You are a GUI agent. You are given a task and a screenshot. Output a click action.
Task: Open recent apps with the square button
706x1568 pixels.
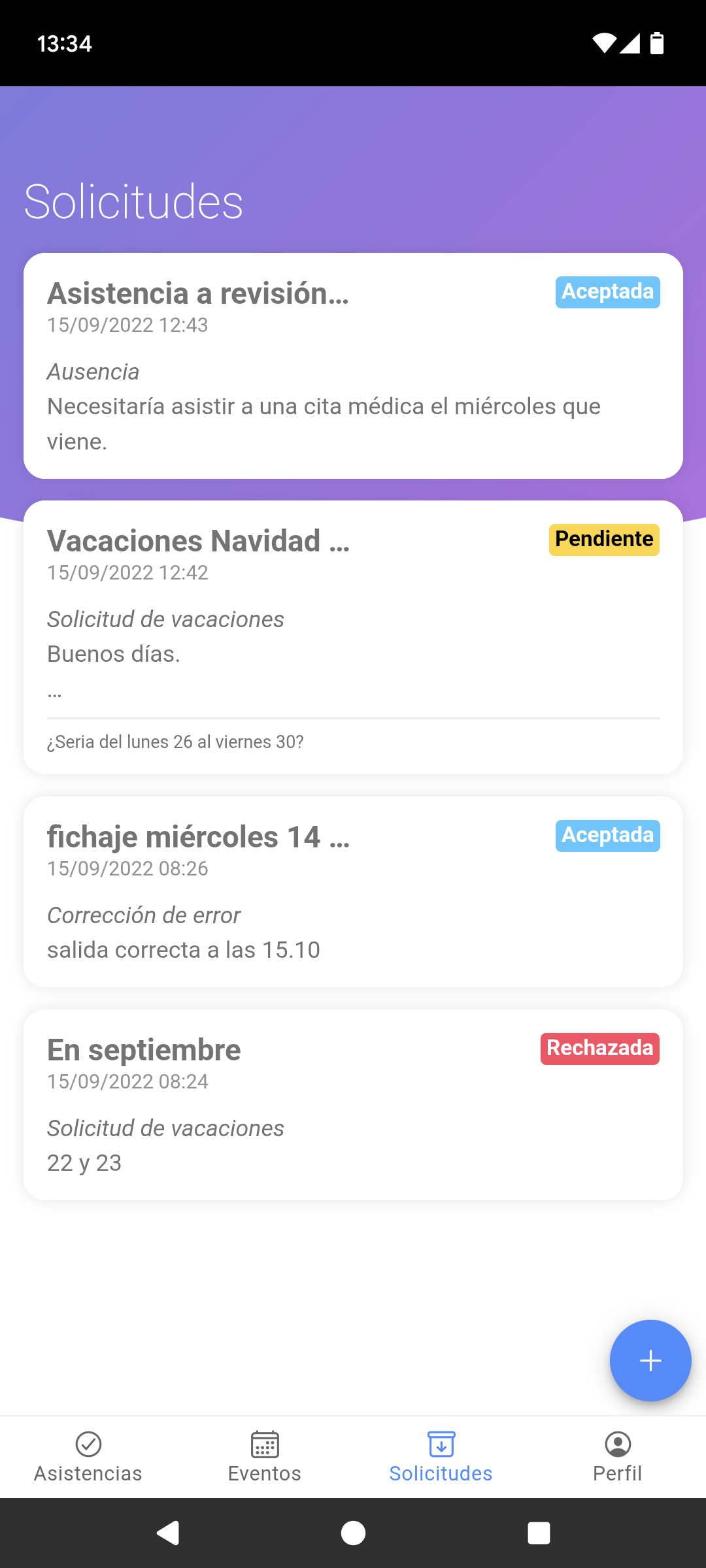tap(537, 1533)
